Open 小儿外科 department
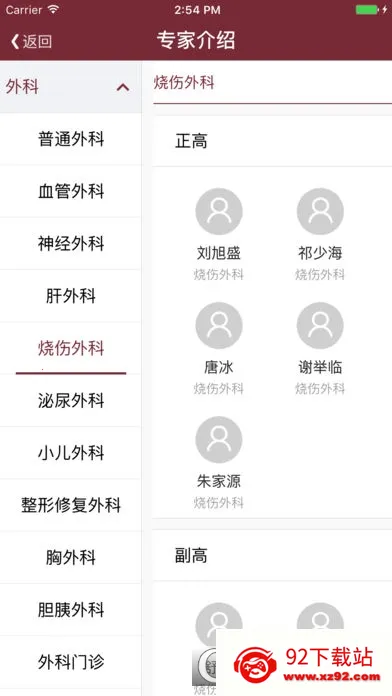 (71, 453)
